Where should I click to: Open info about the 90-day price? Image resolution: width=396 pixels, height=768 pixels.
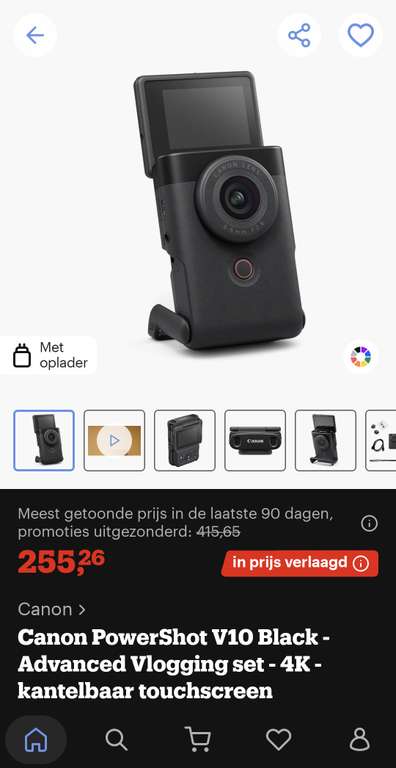pos(369,524)
